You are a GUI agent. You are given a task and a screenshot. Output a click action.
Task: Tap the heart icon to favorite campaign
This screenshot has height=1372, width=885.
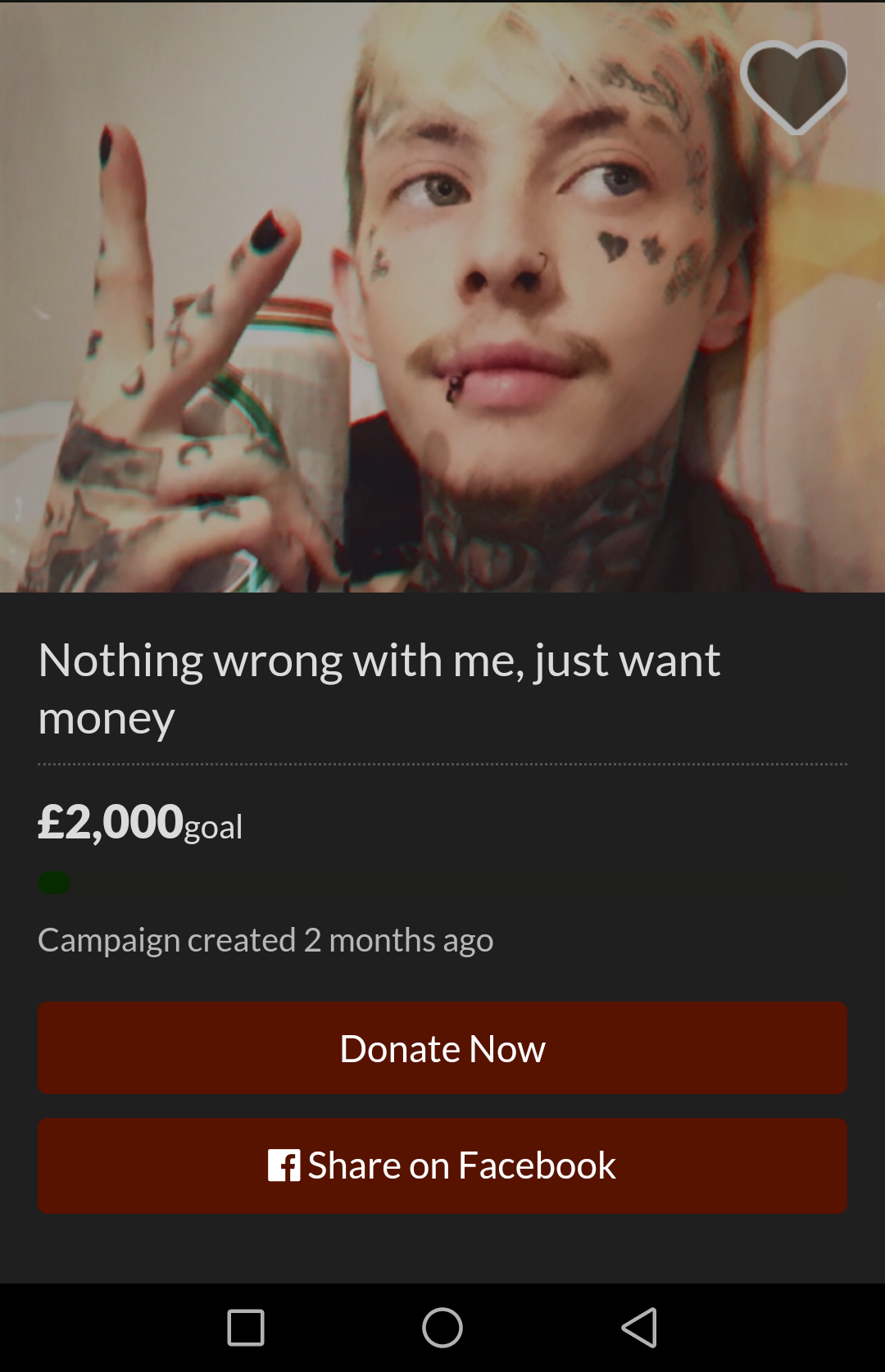coord(794,87)
